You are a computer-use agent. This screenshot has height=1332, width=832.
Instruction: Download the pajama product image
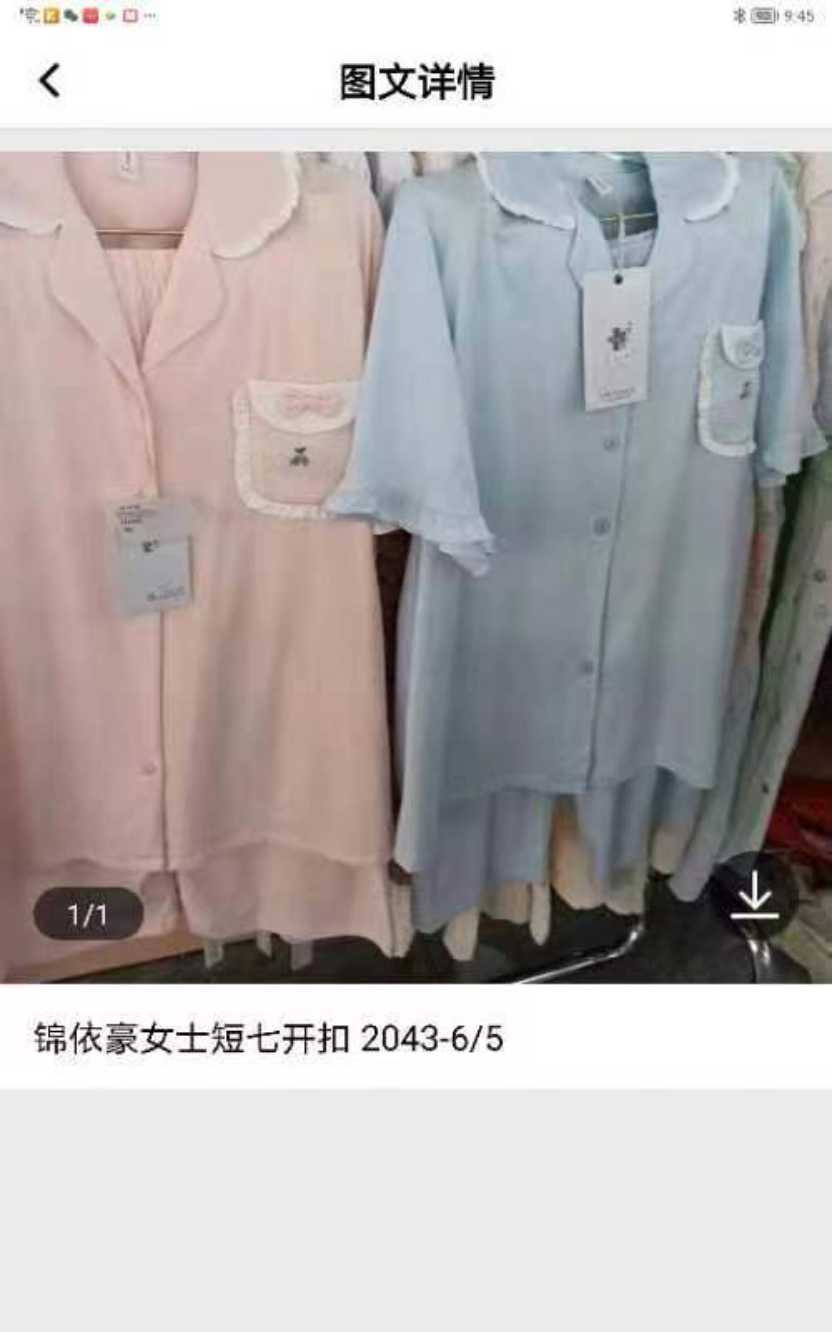click(x=754, y=897)
